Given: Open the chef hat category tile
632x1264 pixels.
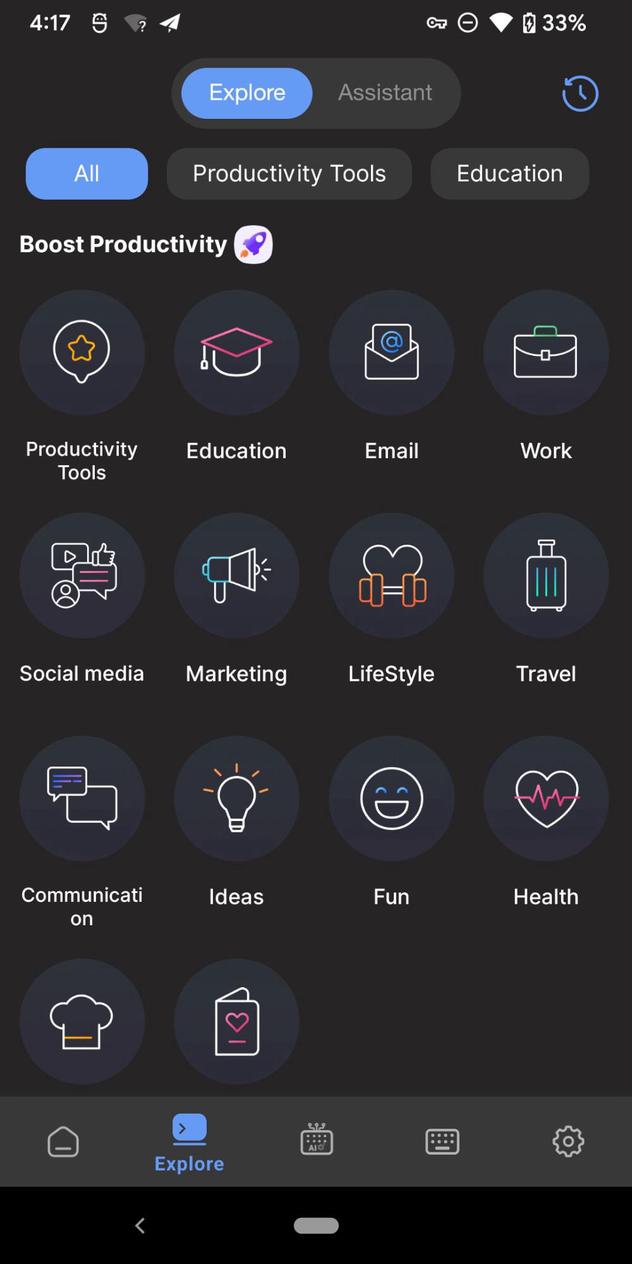Looking at the screenshot, I should 82,1022.
